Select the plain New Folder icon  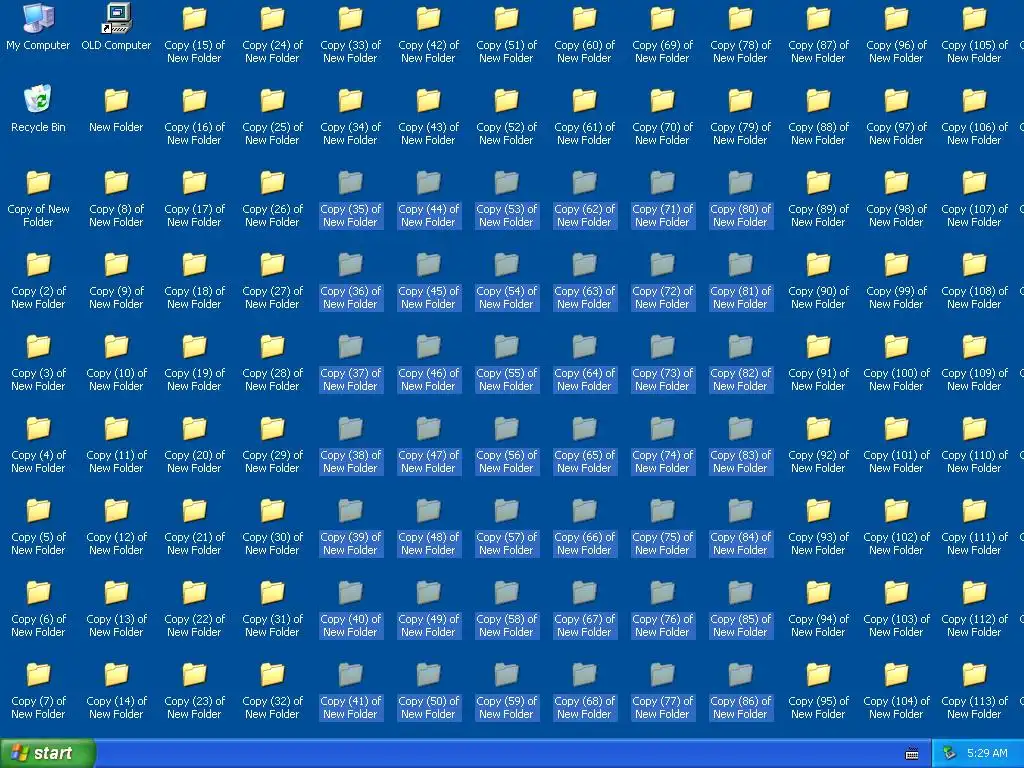point(116,102)
